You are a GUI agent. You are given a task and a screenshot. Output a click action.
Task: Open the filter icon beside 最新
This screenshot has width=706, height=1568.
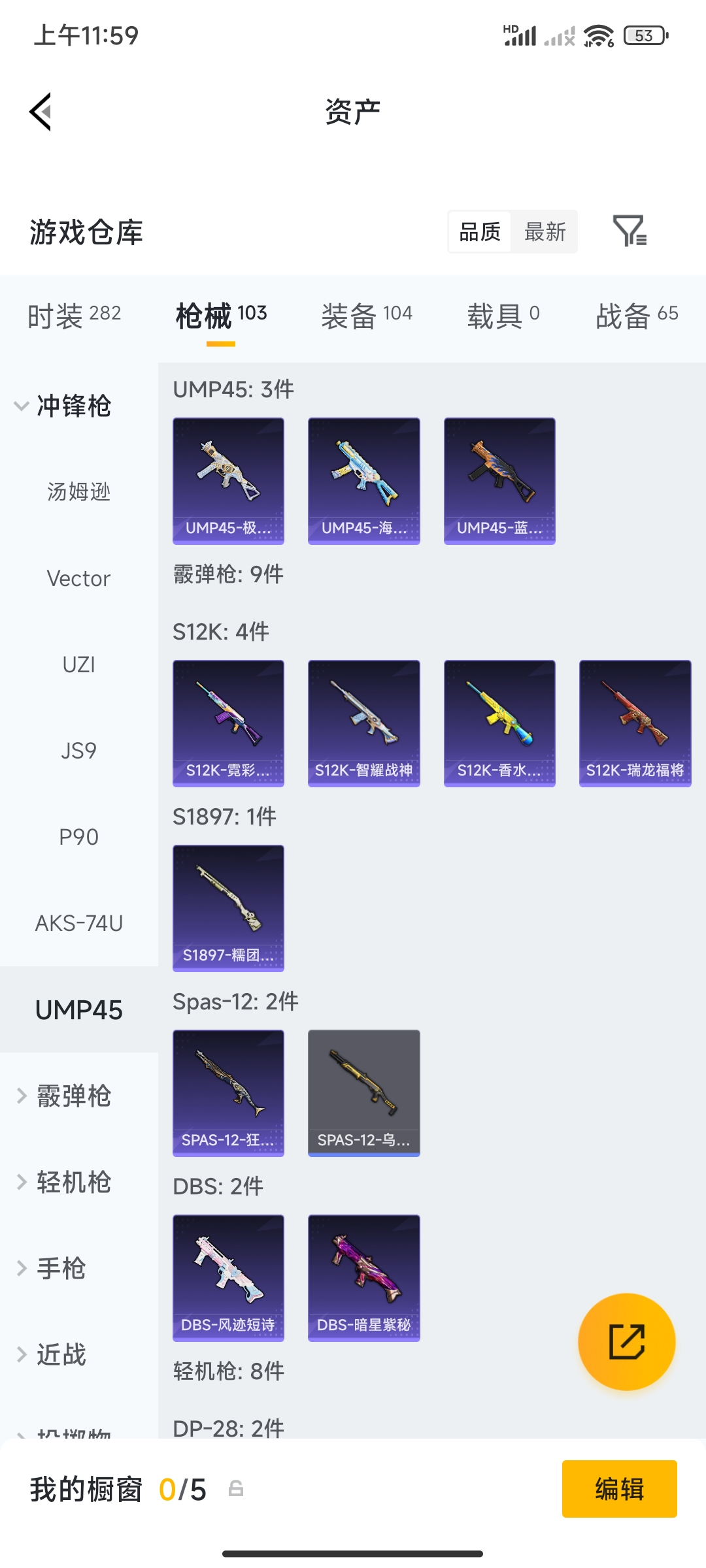click(x=630, y=231)
